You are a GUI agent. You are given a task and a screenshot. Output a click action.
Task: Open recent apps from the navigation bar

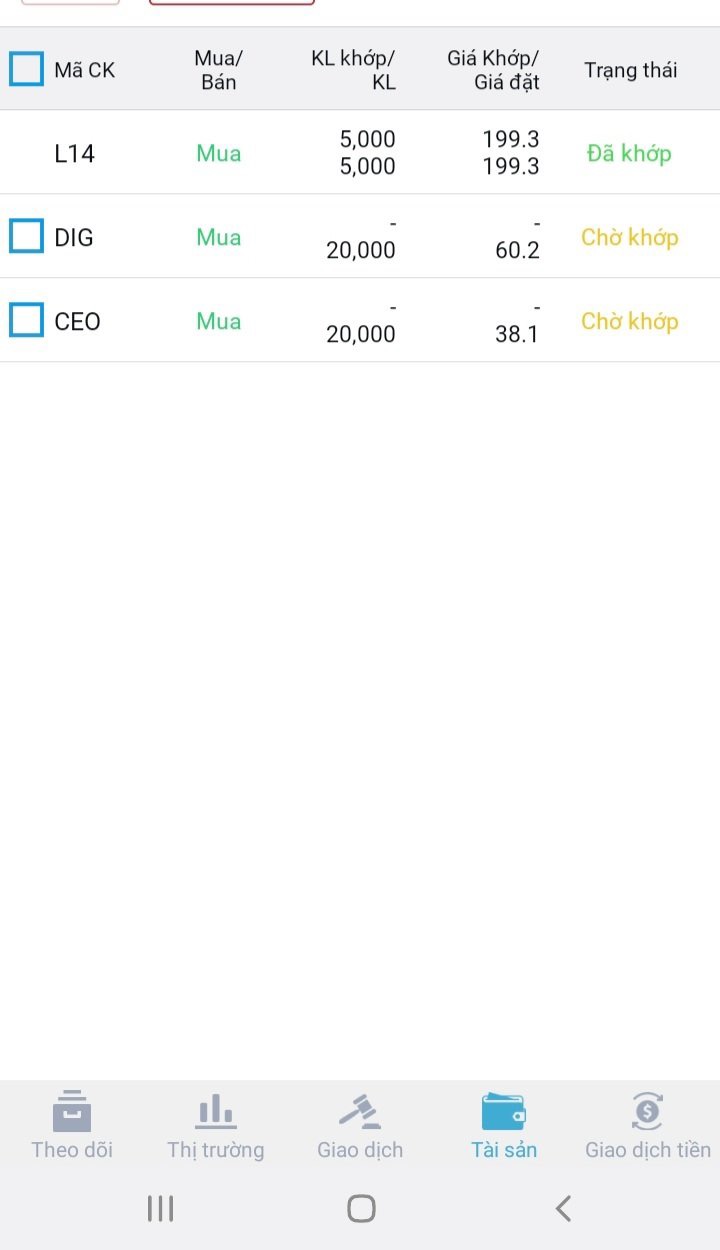160,1209
